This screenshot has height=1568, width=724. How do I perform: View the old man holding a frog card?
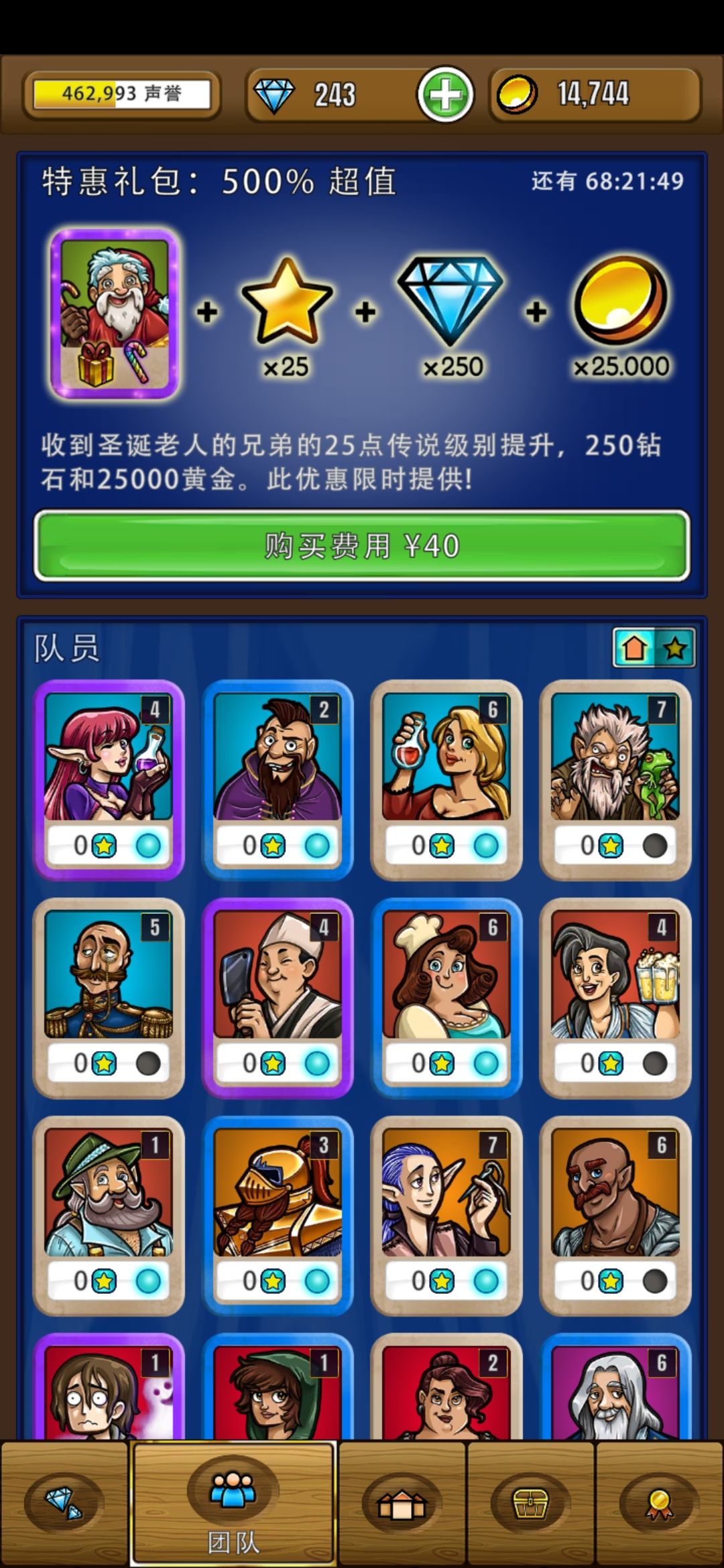(x=615, y=780)
